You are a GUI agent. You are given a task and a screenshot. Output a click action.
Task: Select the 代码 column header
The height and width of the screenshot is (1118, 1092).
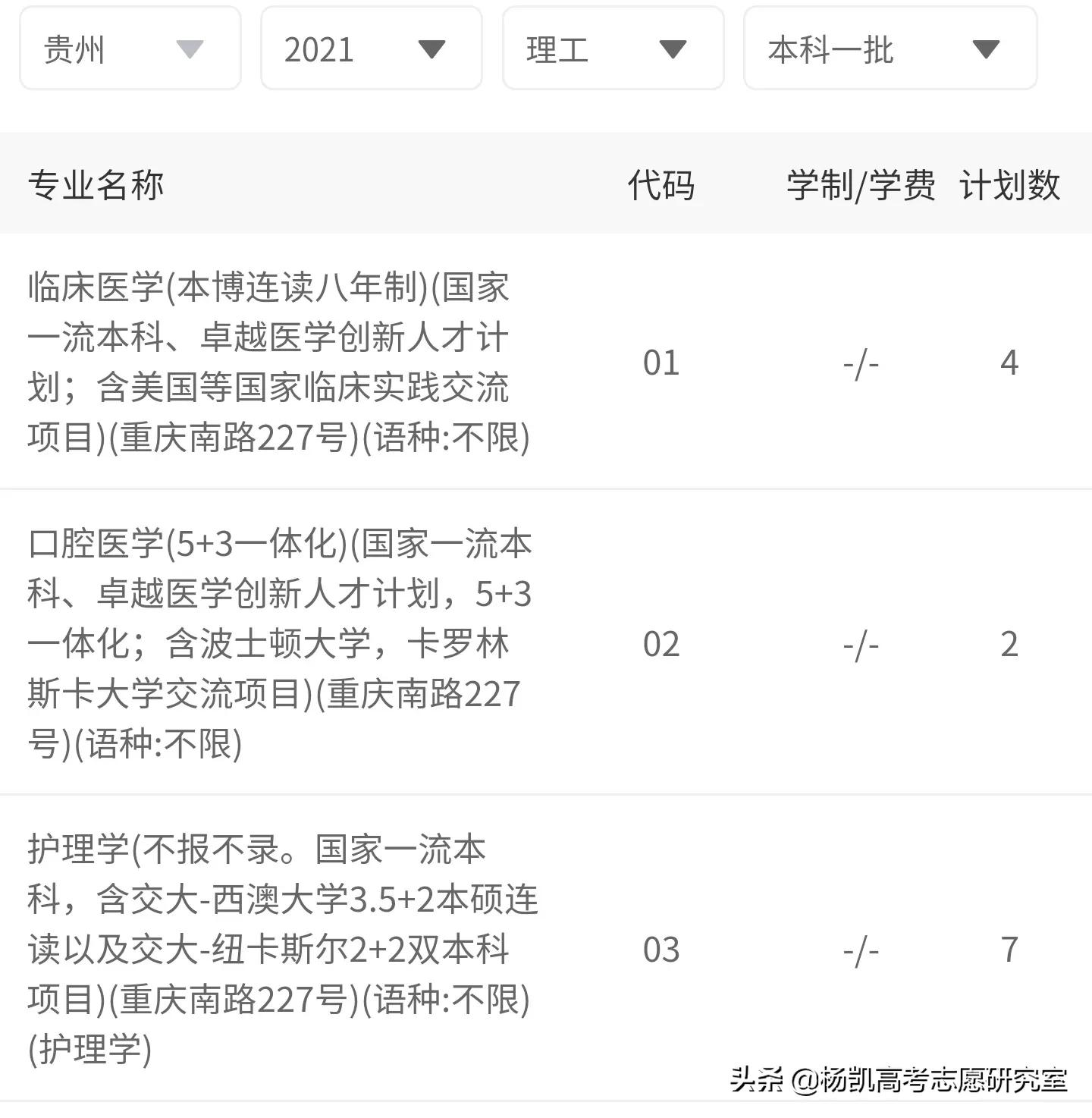(661, 184)
